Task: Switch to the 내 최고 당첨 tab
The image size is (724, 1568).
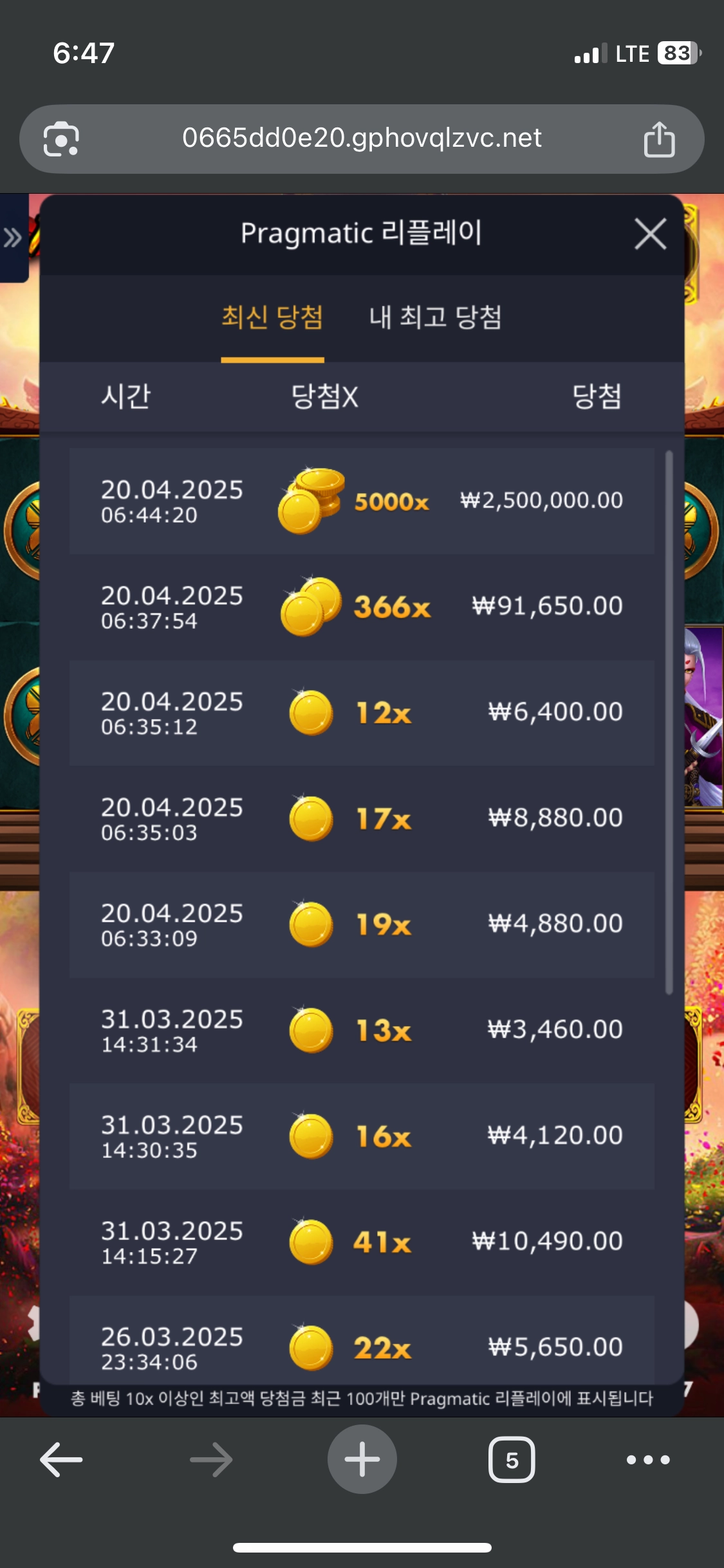Action: click(435, 317)
